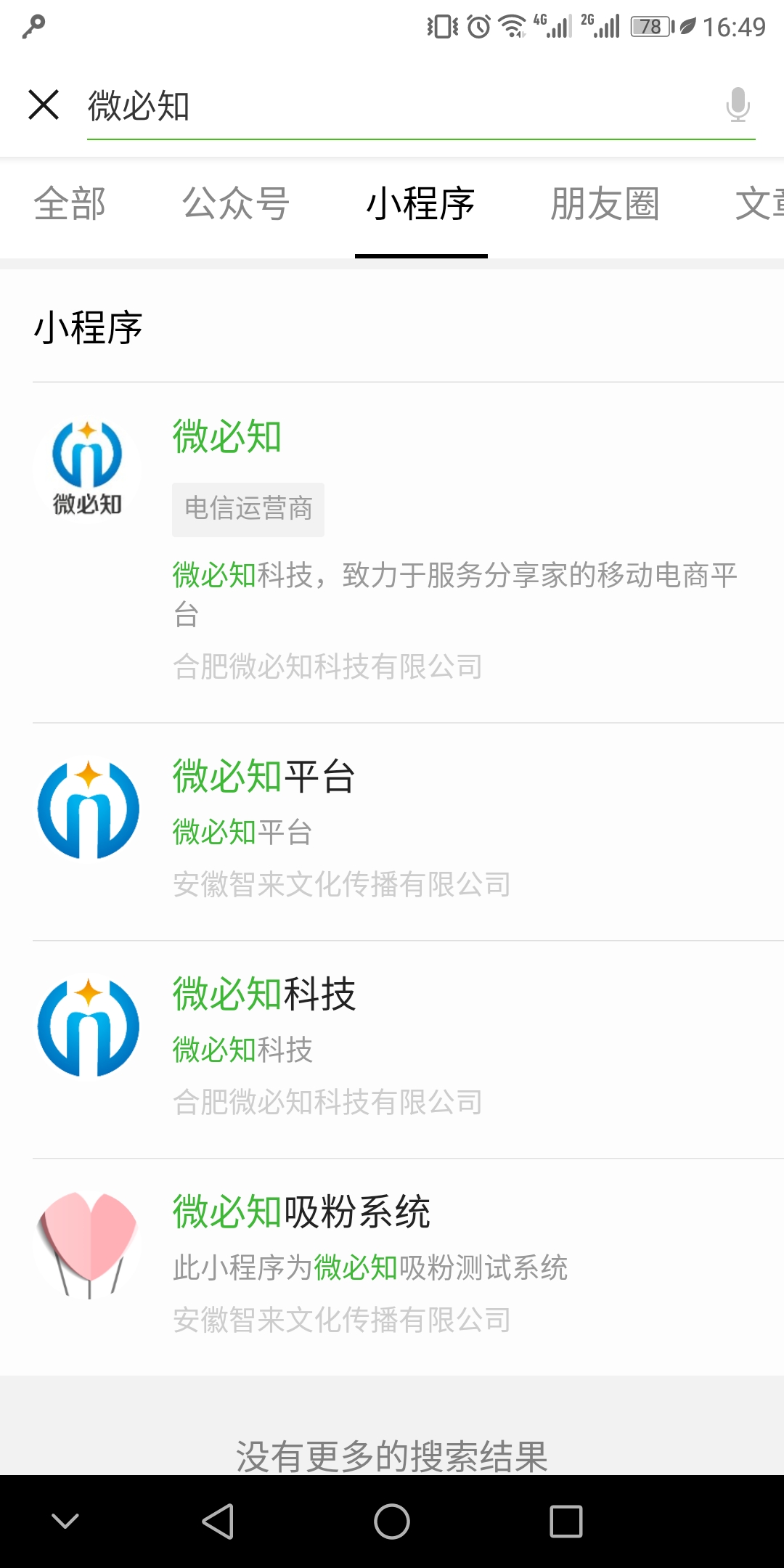
Task: Tap the voice search microphone icon
Action: pyautogui.click(x=738, y=106)
